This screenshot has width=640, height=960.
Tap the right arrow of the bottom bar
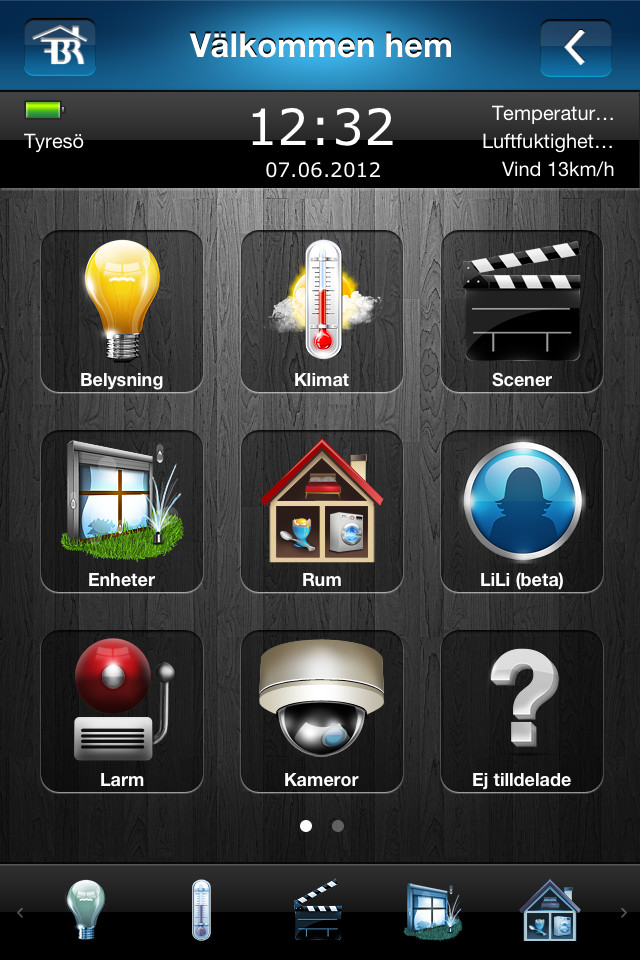[x=624, y=912]
